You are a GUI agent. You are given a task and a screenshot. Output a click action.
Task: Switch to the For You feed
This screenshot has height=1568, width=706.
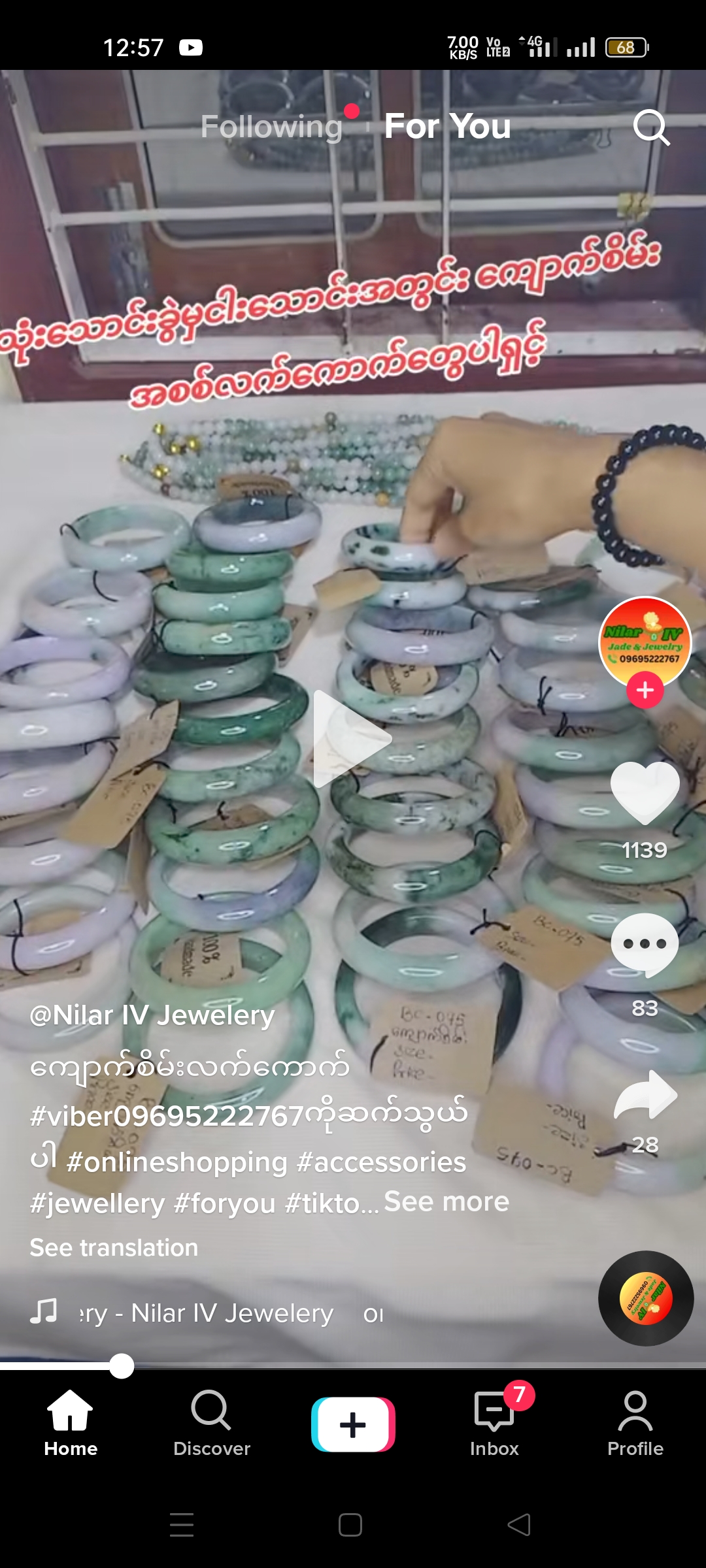click(447, 127)
